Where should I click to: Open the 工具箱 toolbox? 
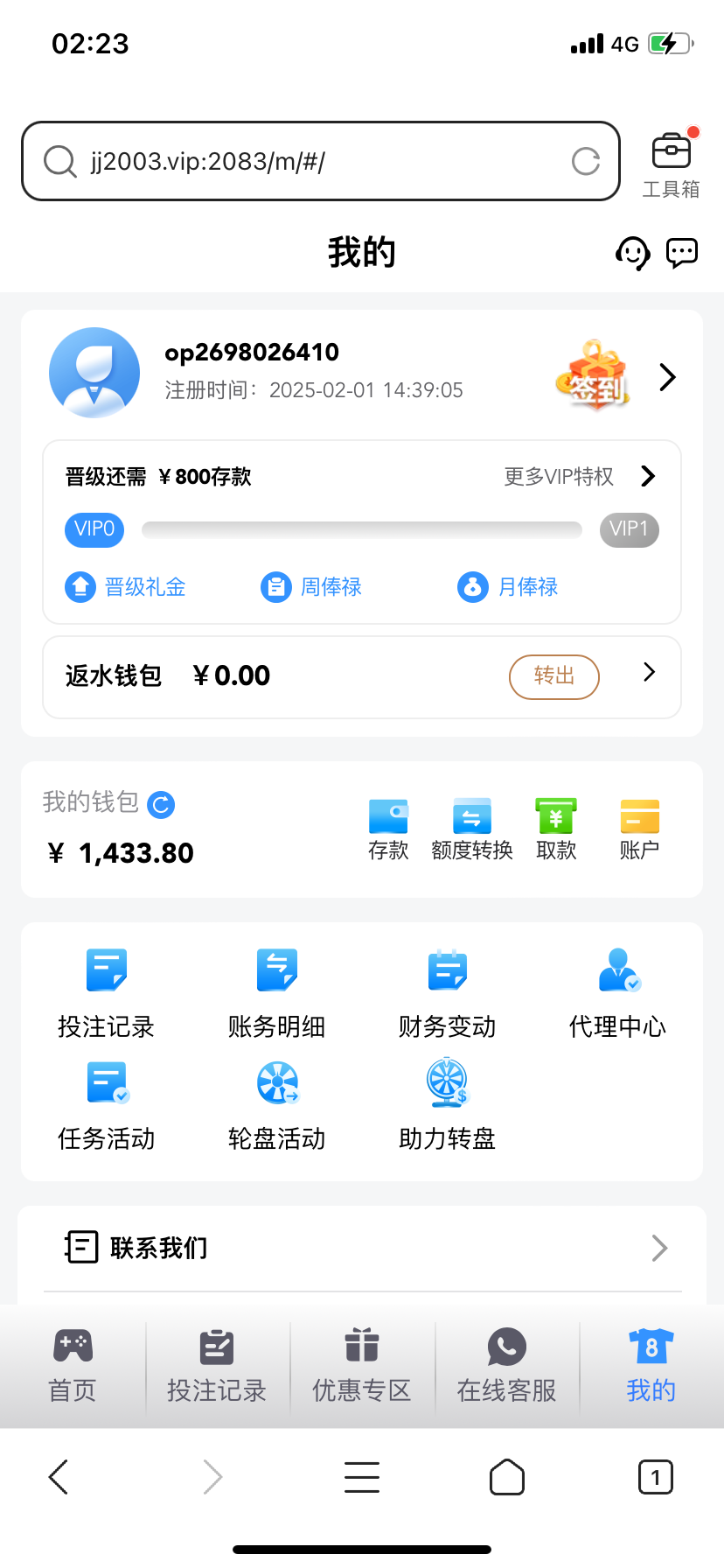click(671, 164)
